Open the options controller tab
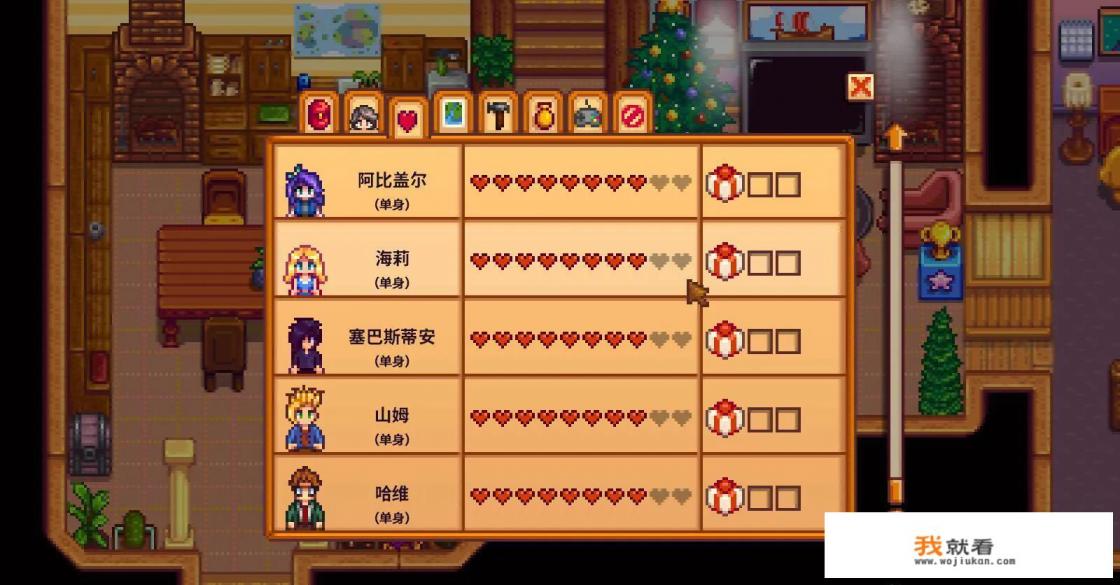 click(588, 115)
